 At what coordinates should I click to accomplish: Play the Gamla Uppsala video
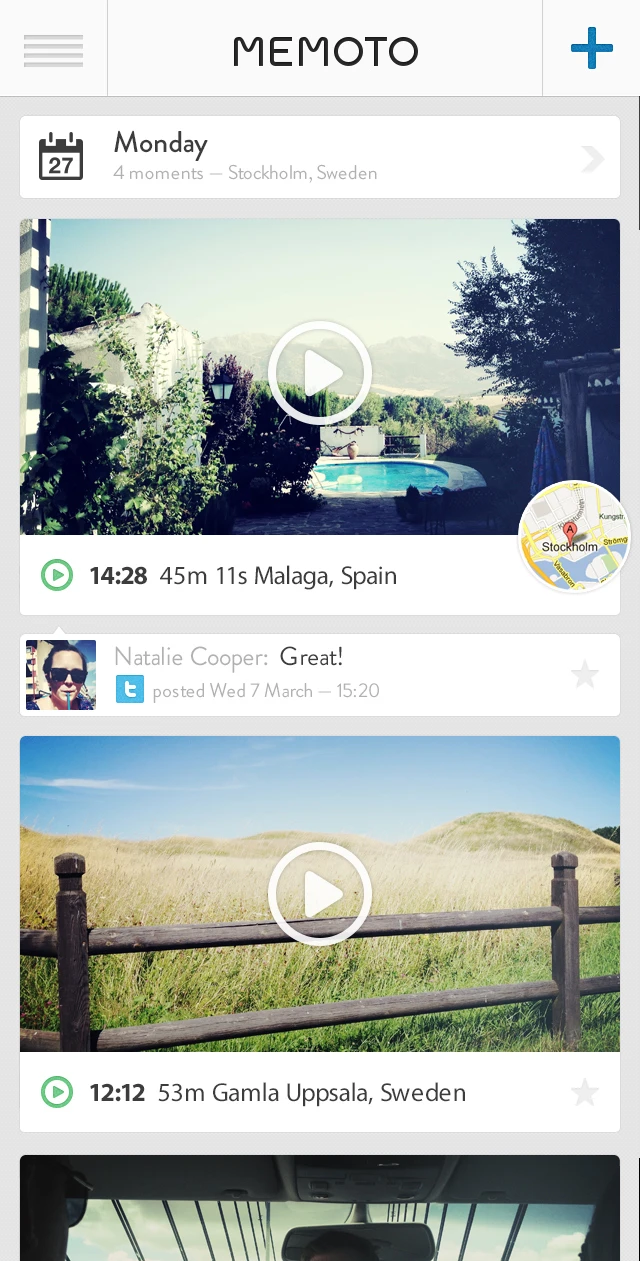click(x=320, y=894)
